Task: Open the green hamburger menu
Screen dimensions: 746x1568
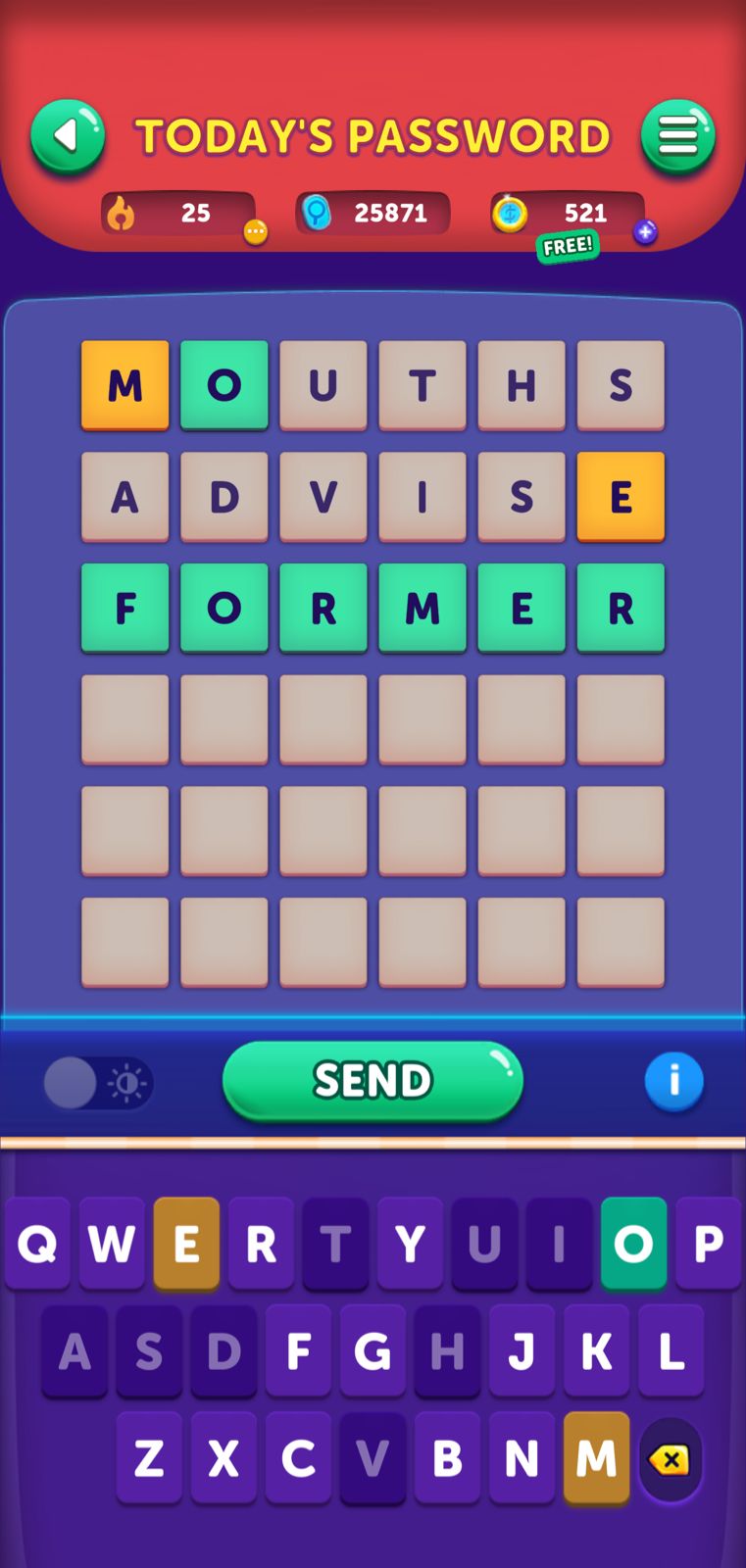Action: click(x=677, y=136)
